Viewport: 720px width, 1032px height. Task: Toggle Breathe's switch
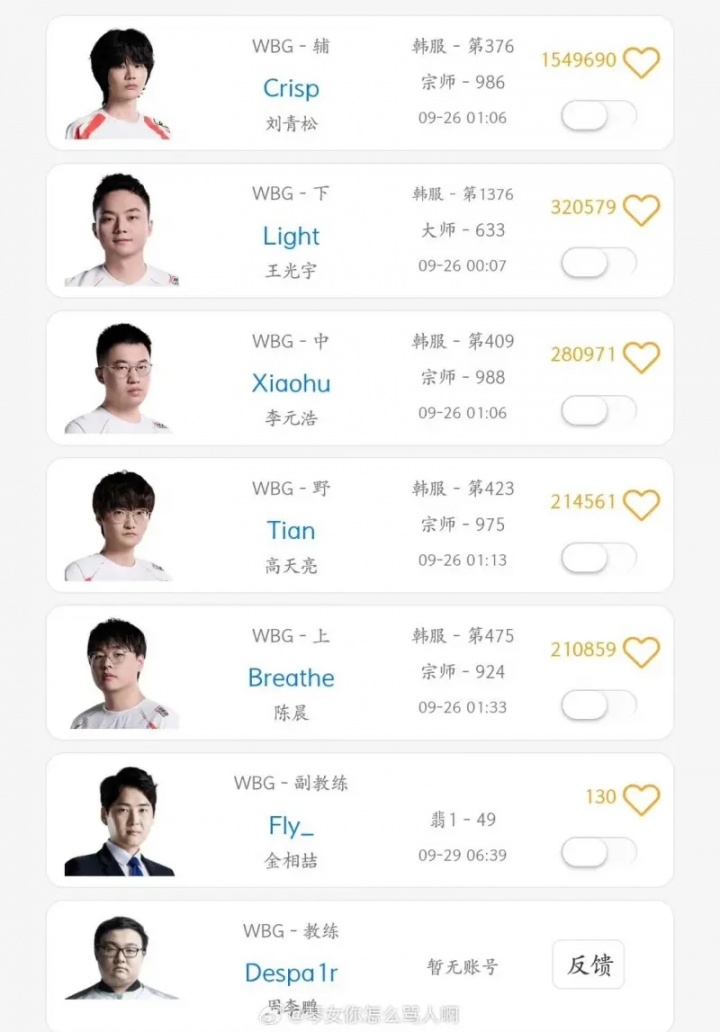tap(598, 706)
